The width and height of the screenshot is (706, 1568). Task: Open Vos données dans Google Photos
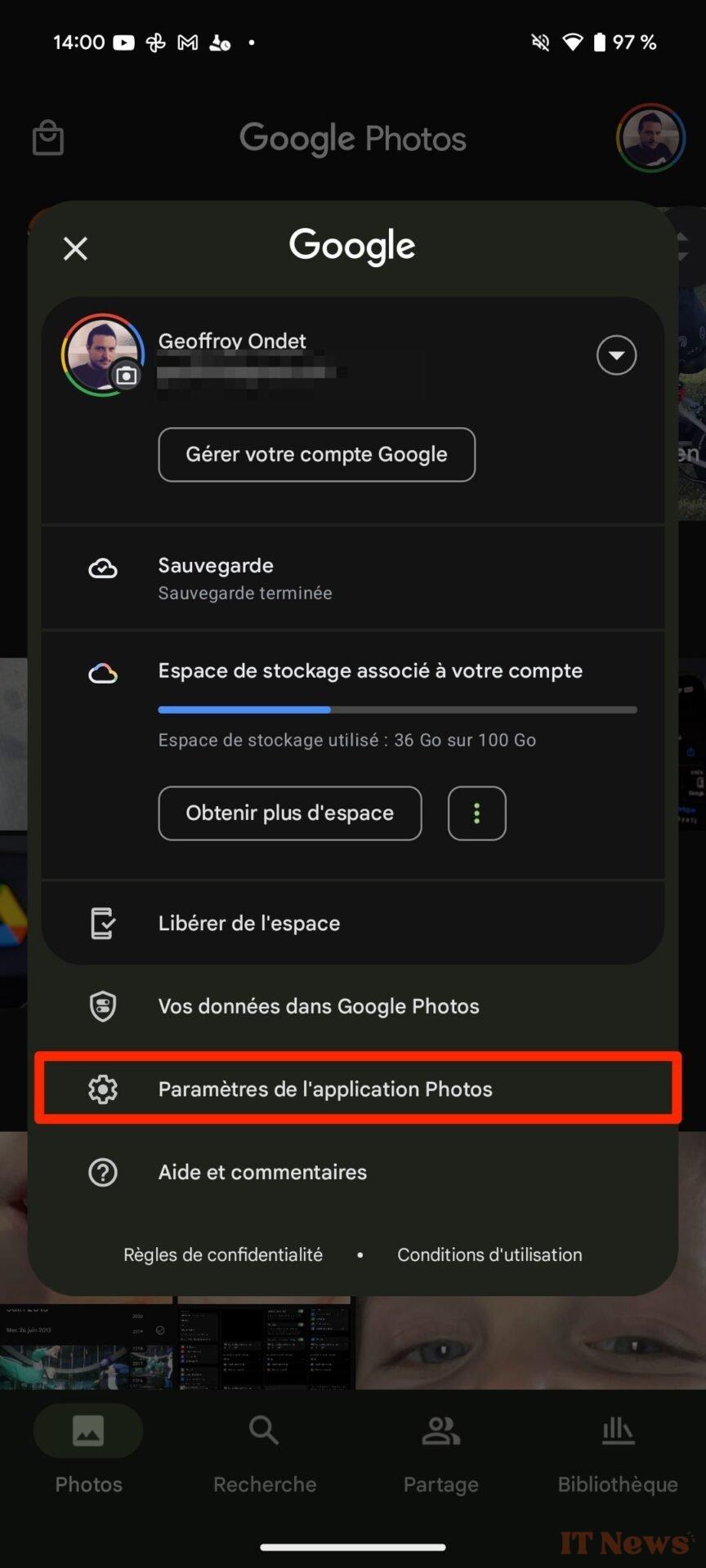353,1006
